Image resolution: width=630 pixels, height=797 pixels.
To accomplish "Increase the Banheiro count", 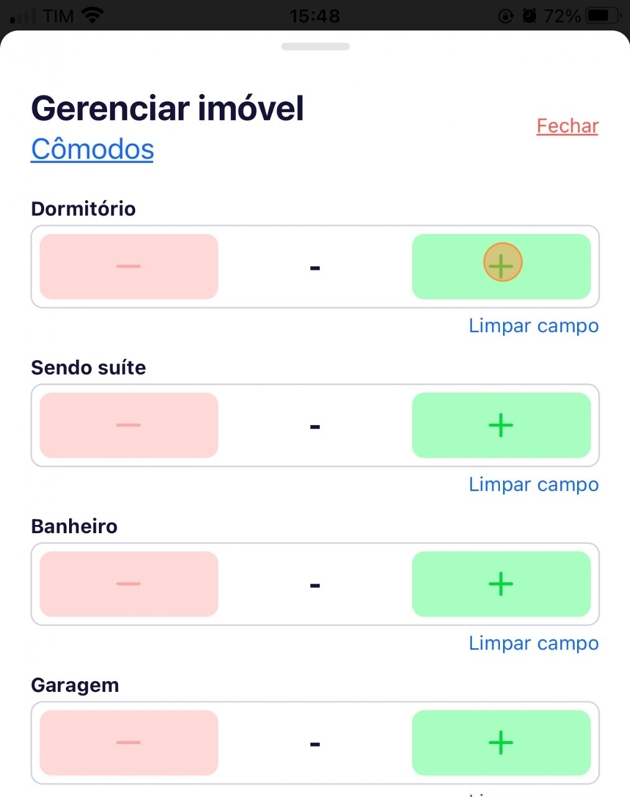I will click(501, 584).
